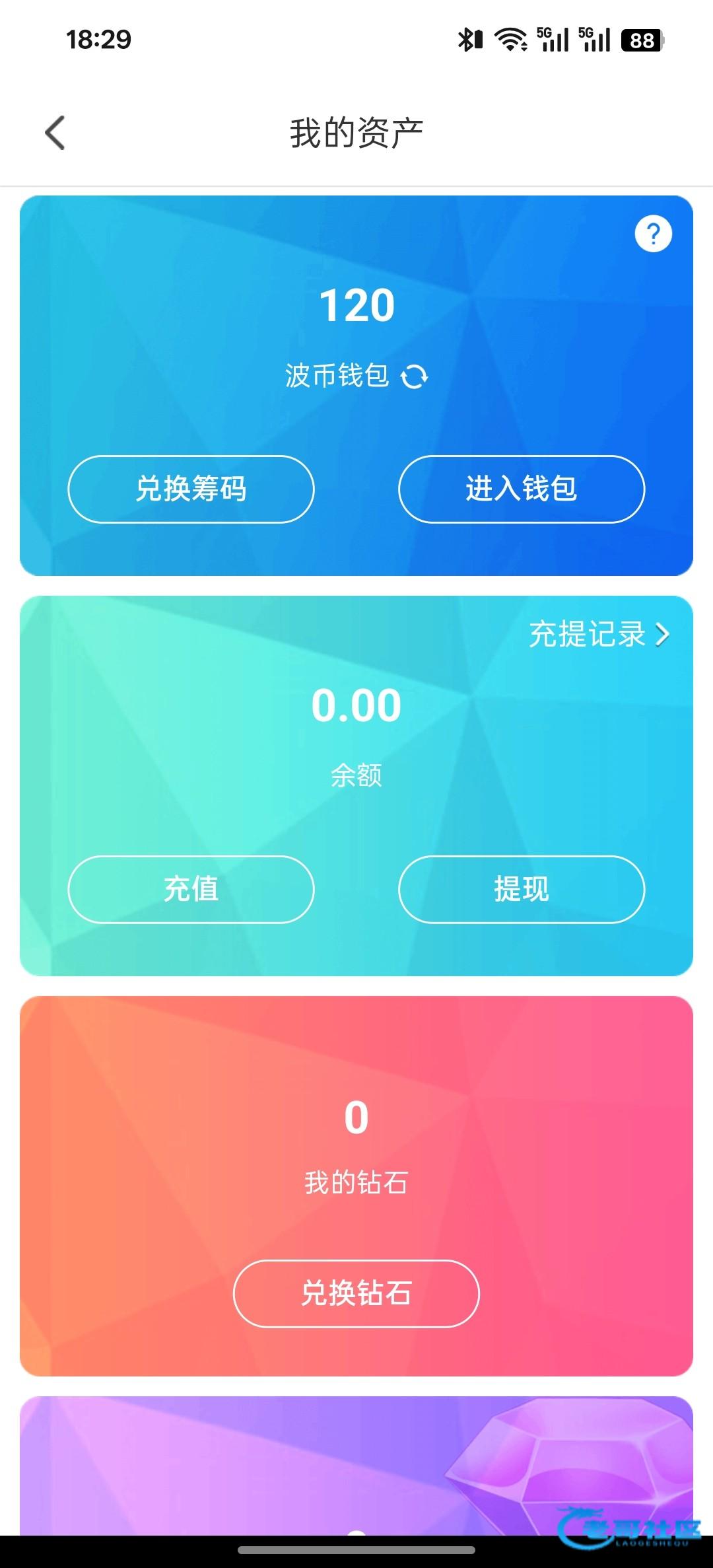The height and width of the screenshot is (1568, 713).
Task: Select 提现 to withdraw
Action: [522, 889]
